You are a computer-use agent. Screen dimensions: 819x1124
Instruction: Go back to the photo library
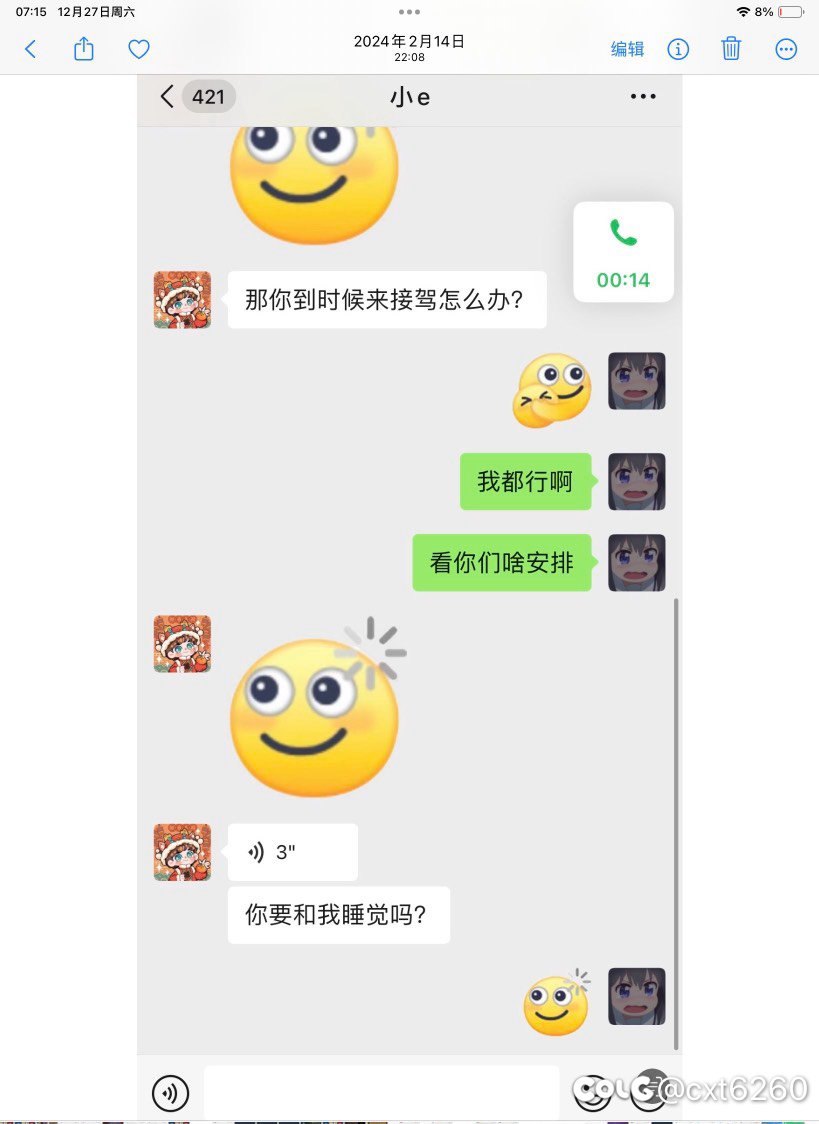pos(30,49)
